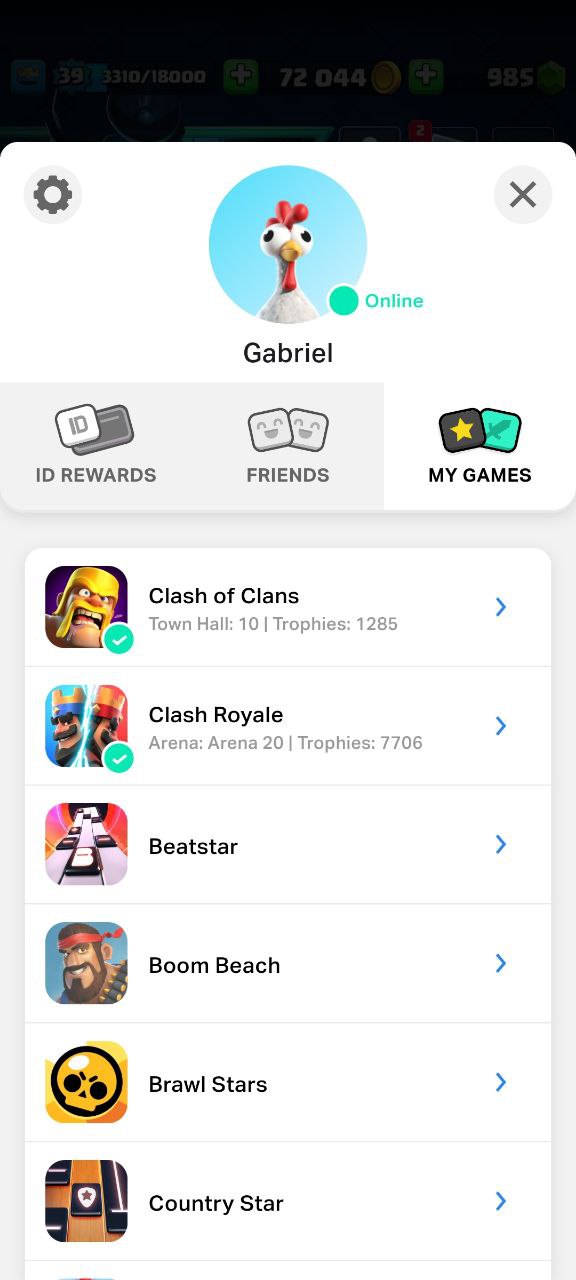The width and height of the screenshot is (576, 1280).
Task: Open Country Star game entry
Action: tap(288, 1202)
